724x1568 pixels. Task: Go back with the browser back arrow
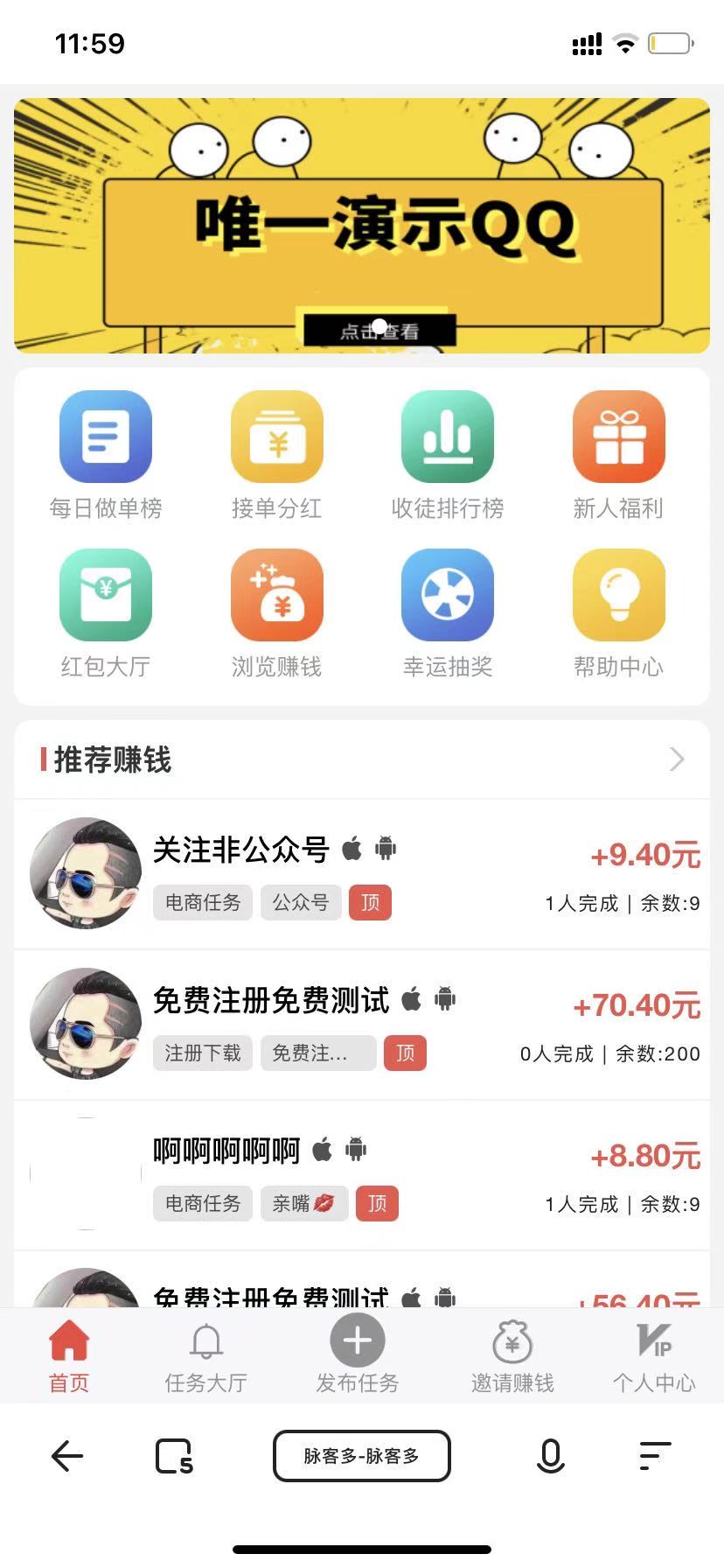[67, 1456]
